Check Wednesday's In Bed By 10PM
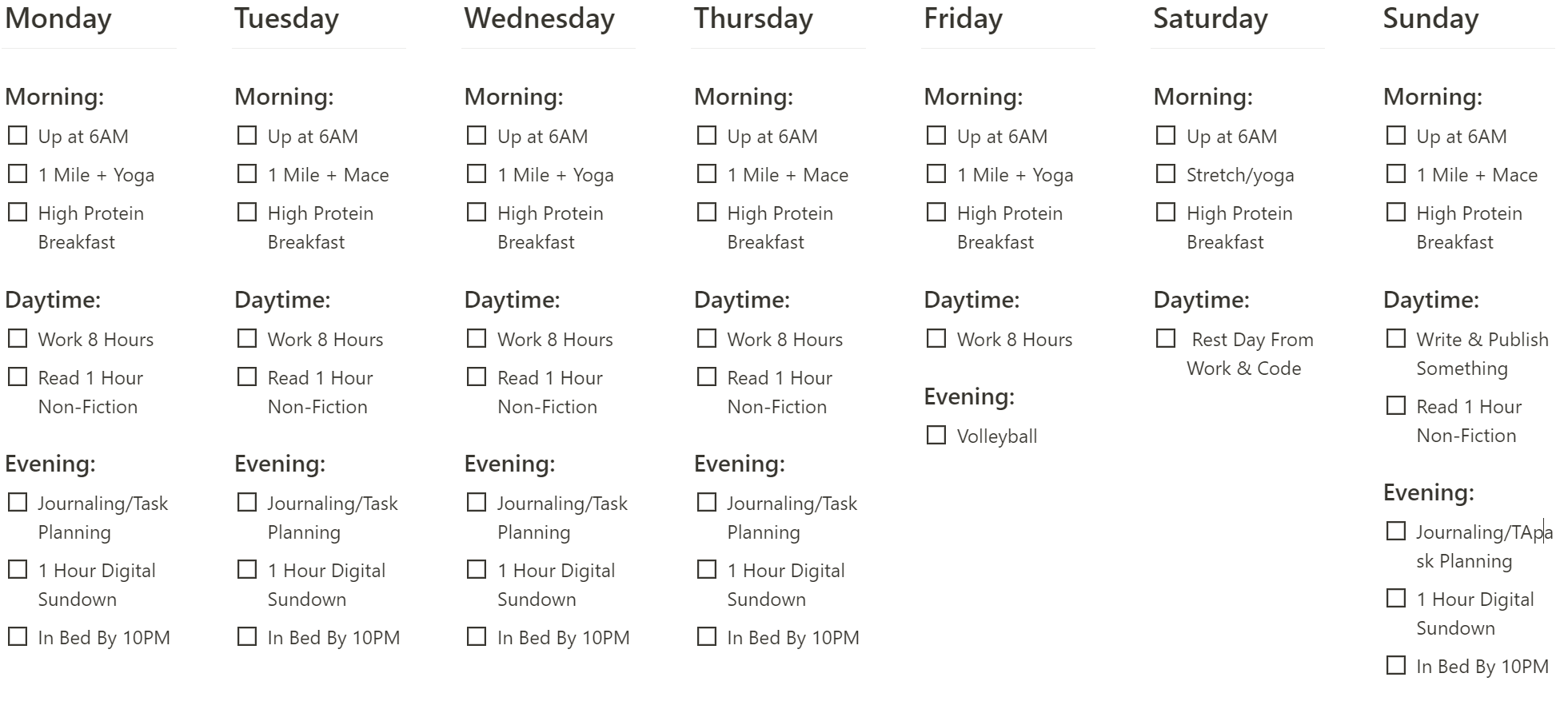This screenshot has width=1568, height=721. [477, 636]
